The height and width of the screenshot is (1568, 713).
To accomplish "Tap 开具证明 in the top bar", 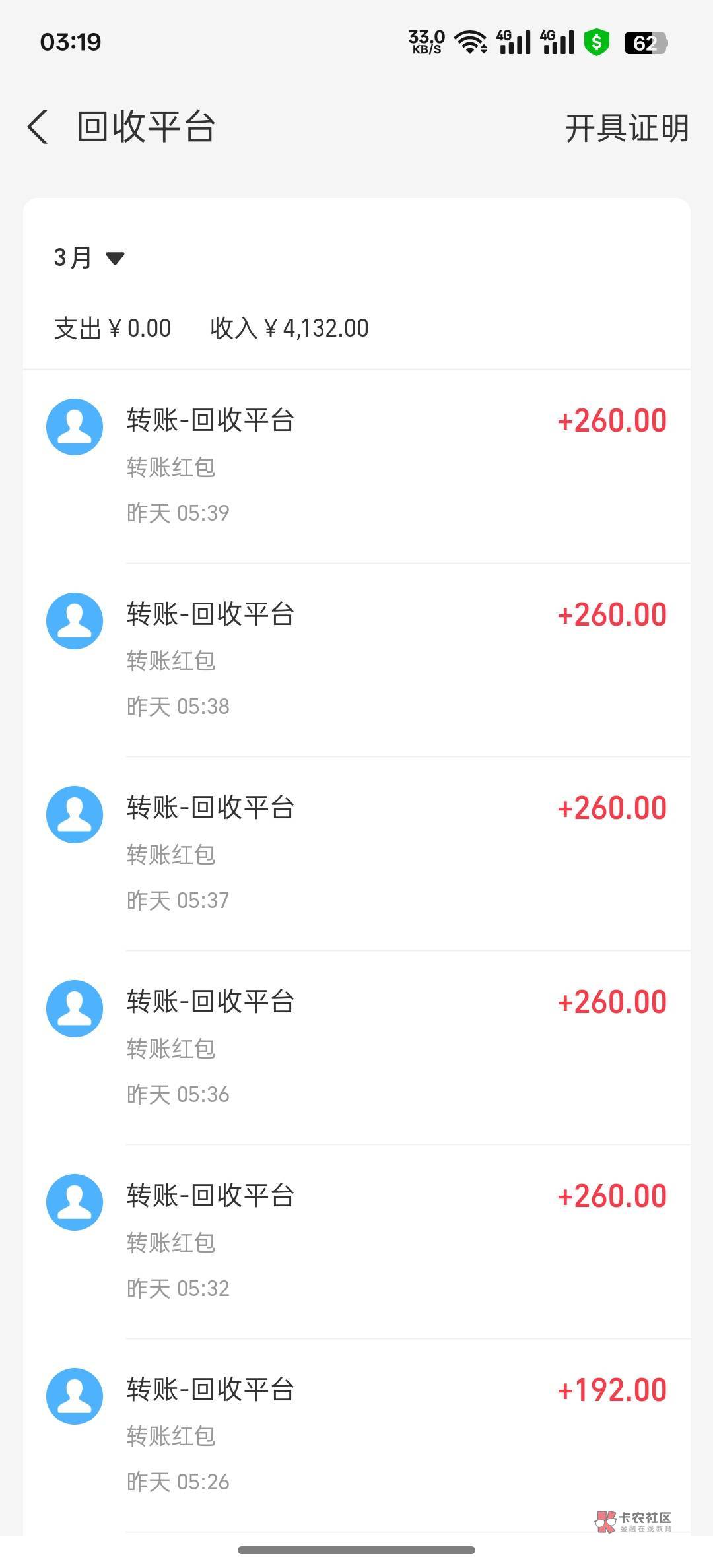I will point(627,128).
